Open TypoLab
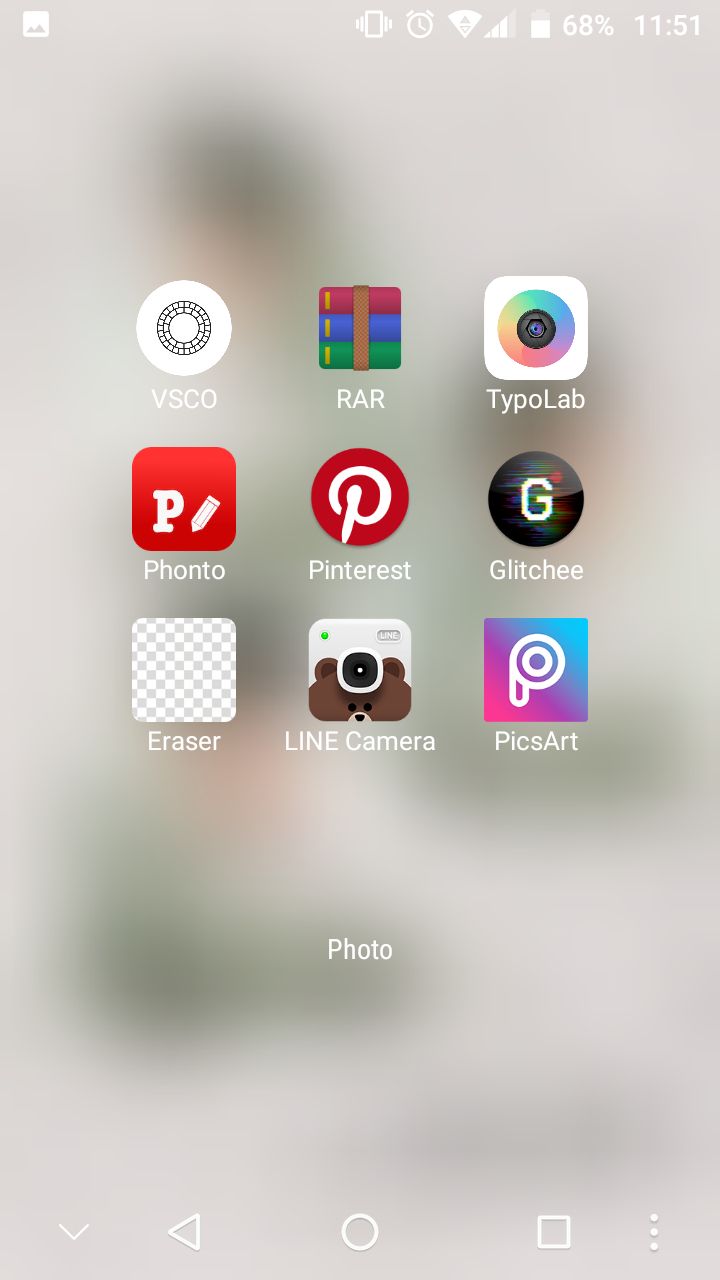The width and height of the screenshot is (720, 1280). pos(536,329)
